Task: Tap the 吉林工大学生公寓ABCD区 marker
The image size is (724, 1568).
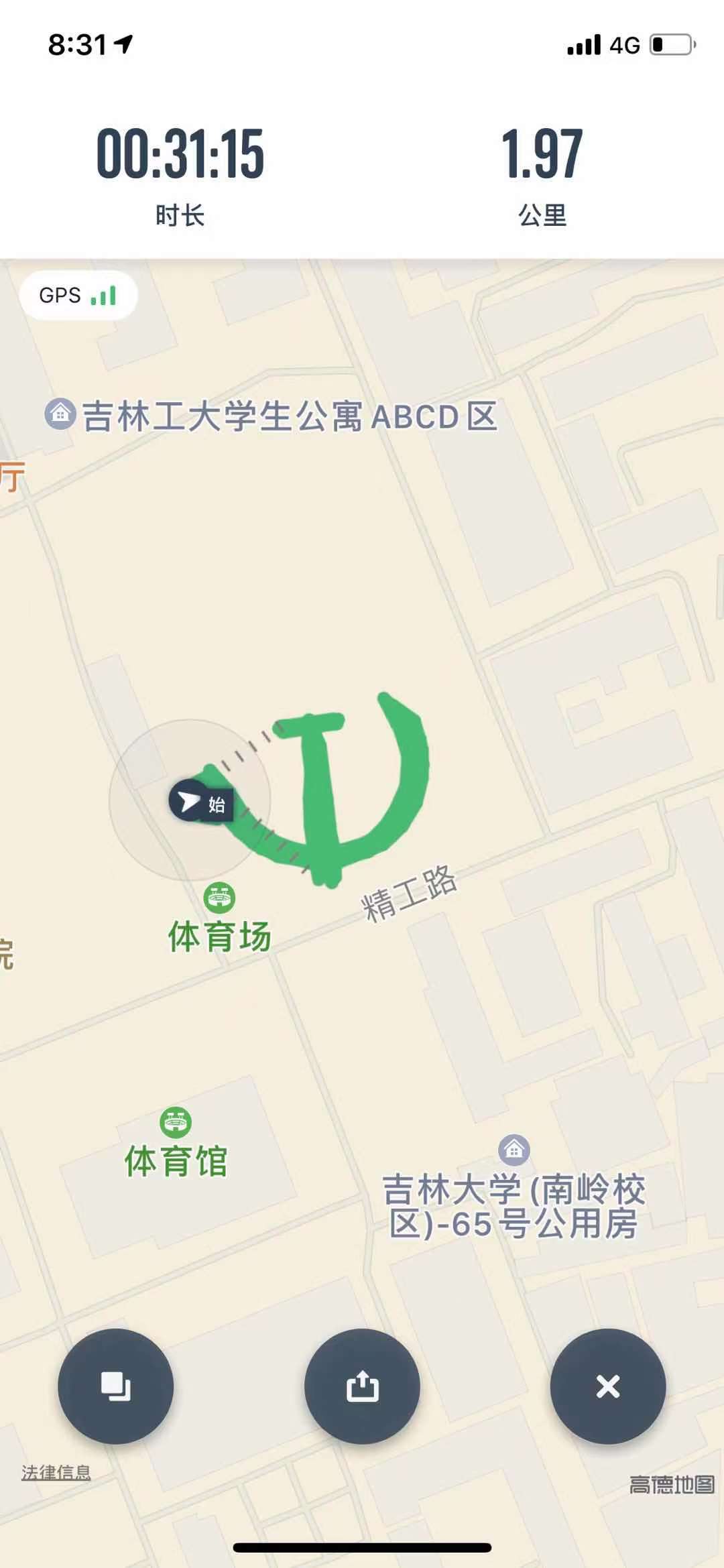Action: (60, 414)
